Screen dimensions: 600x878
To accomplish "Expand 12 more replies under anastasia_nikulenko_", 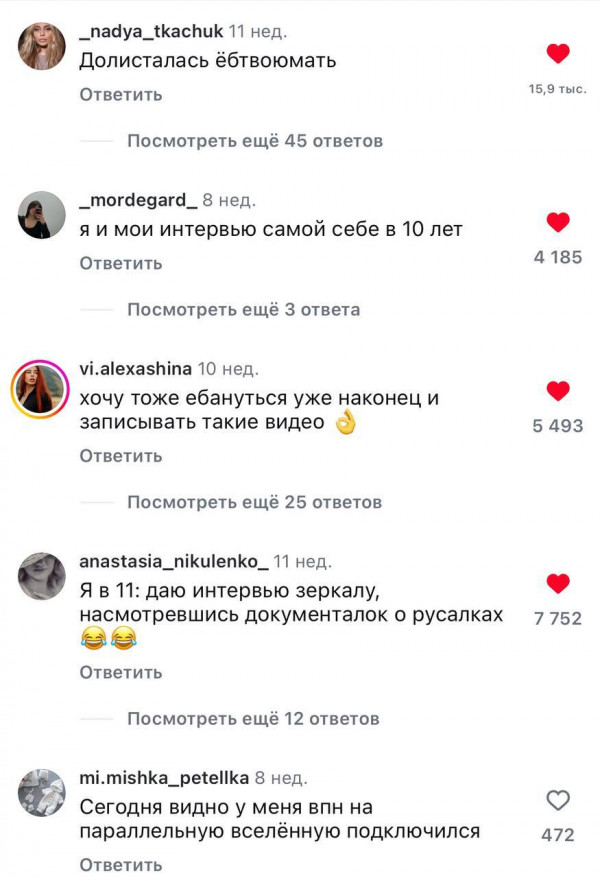I will coord(253,719).
